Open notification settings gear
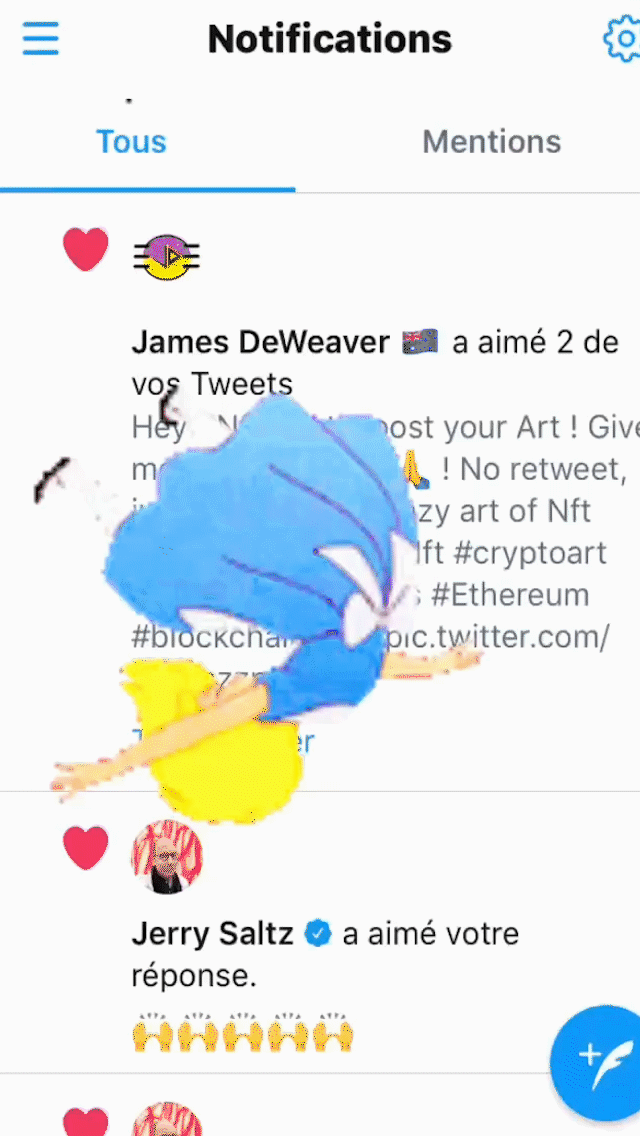The width and height of the screenshot is (640, 1136). (x=622, y=40)
